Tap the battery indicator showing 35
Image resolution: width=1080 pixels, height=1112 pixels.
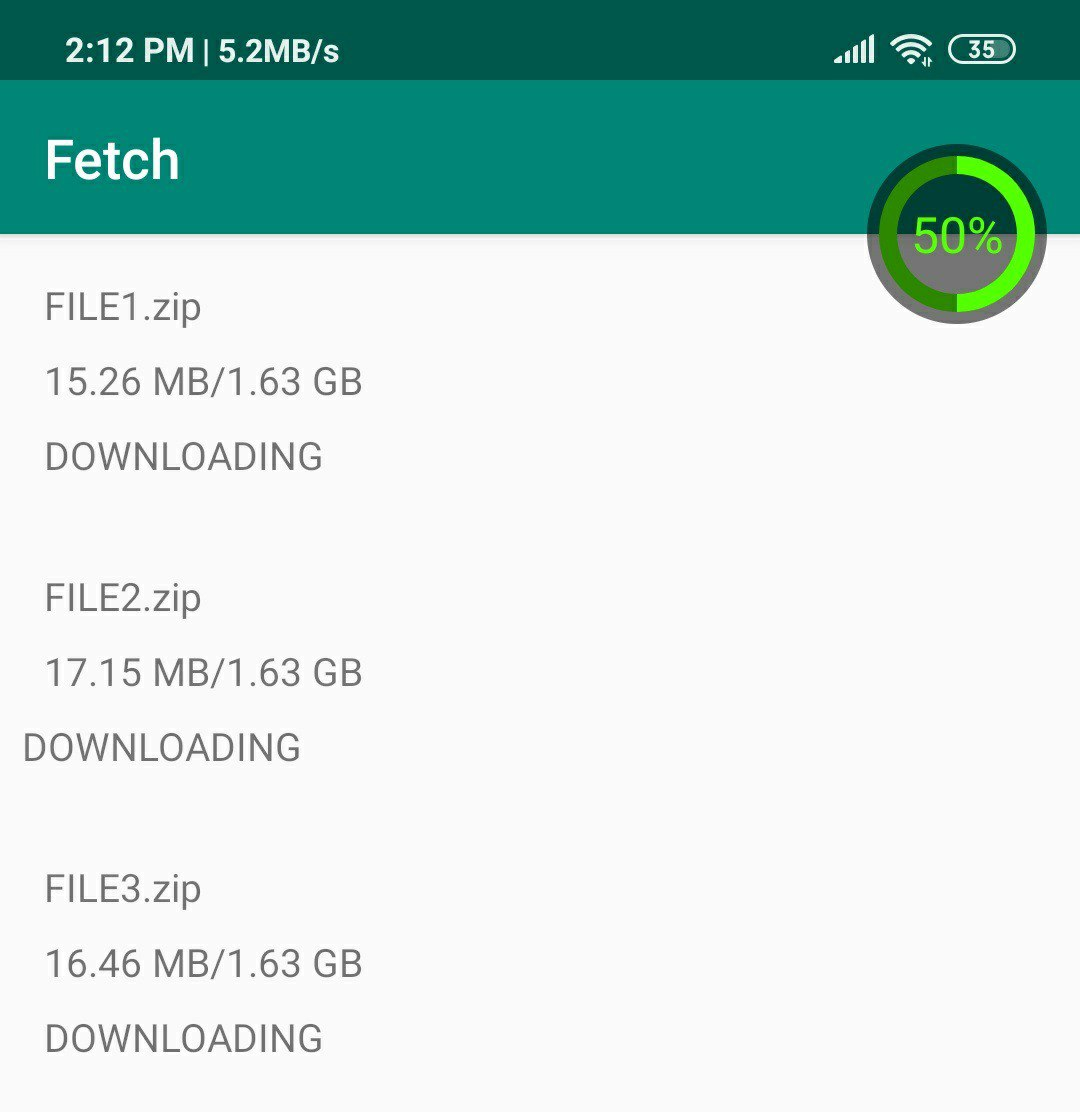point(984,48)
